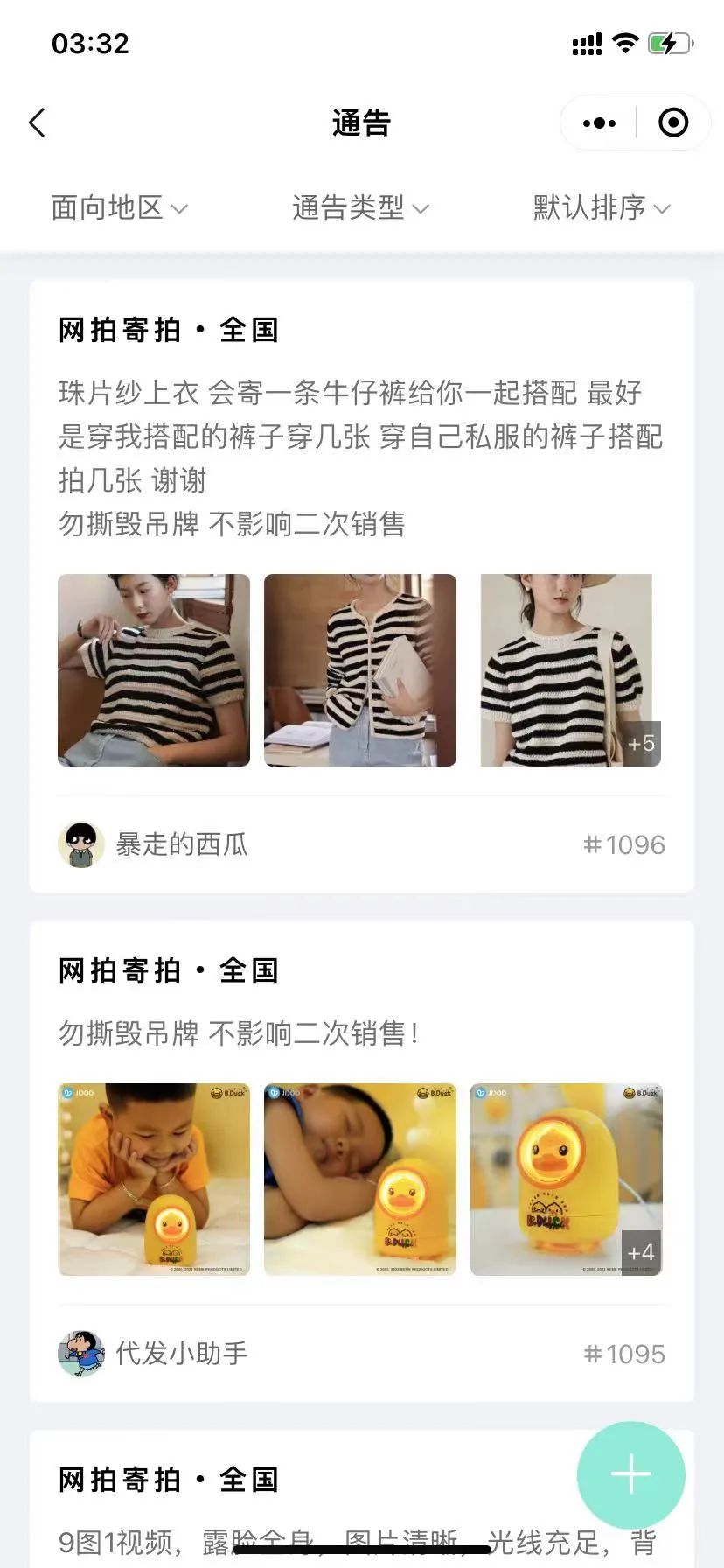Expand the 通告类型 type filter

coord(359,208)
